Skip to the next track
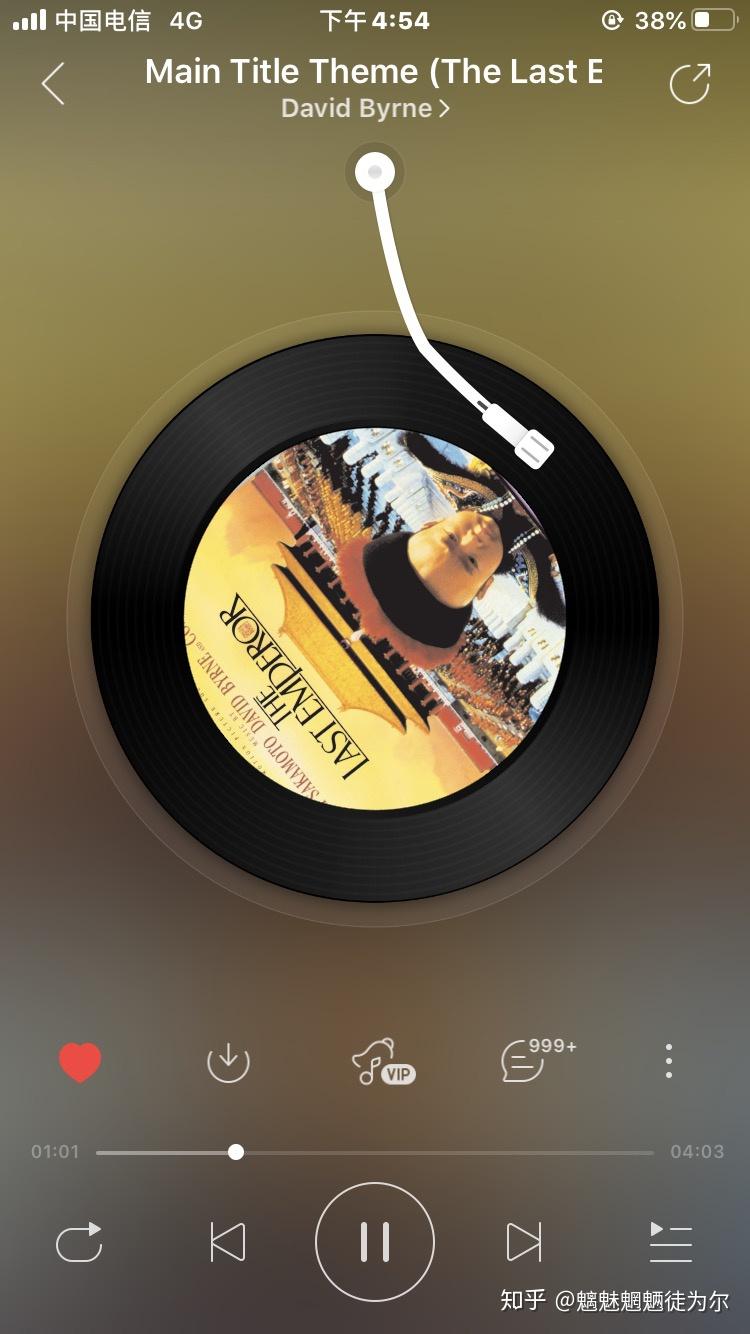Screen dimensions: 750x1334 pyautogui.click(x=523, y=1242)
